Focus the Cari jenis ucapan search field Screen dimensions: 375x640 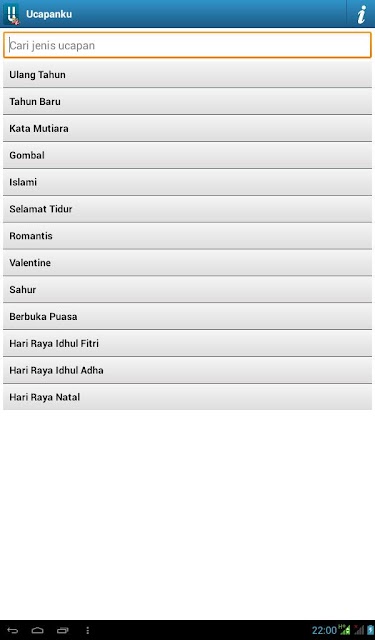tap(187, 45)
